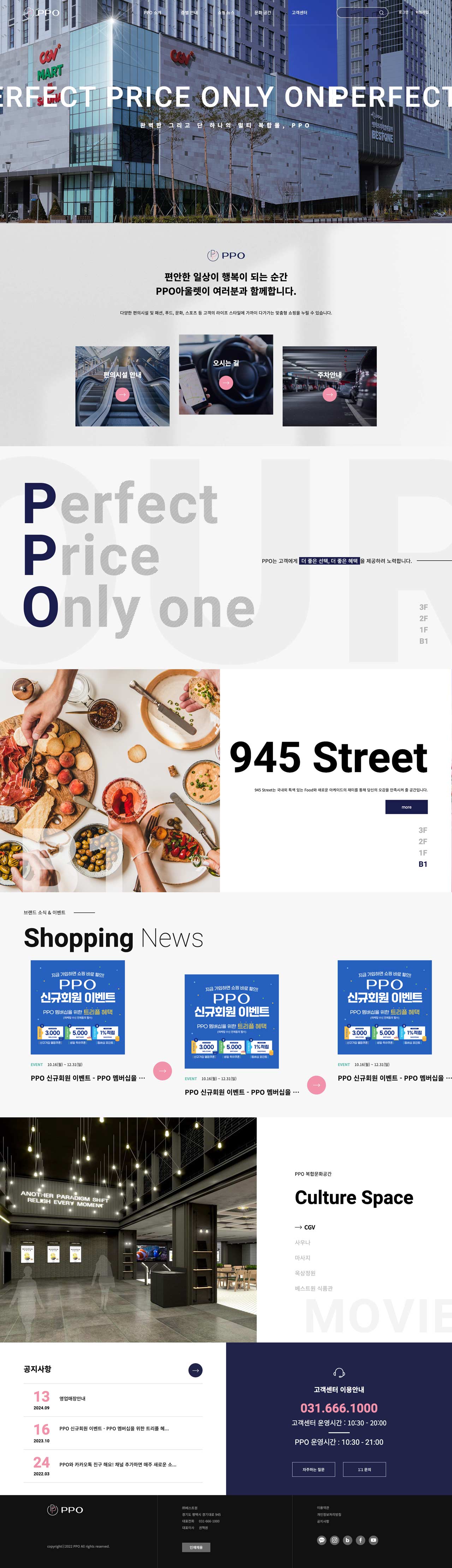This screenshot has height=1568, width=452.
Task: Select CGV in Culture Space list
Action: click(x=309, y=1226)
